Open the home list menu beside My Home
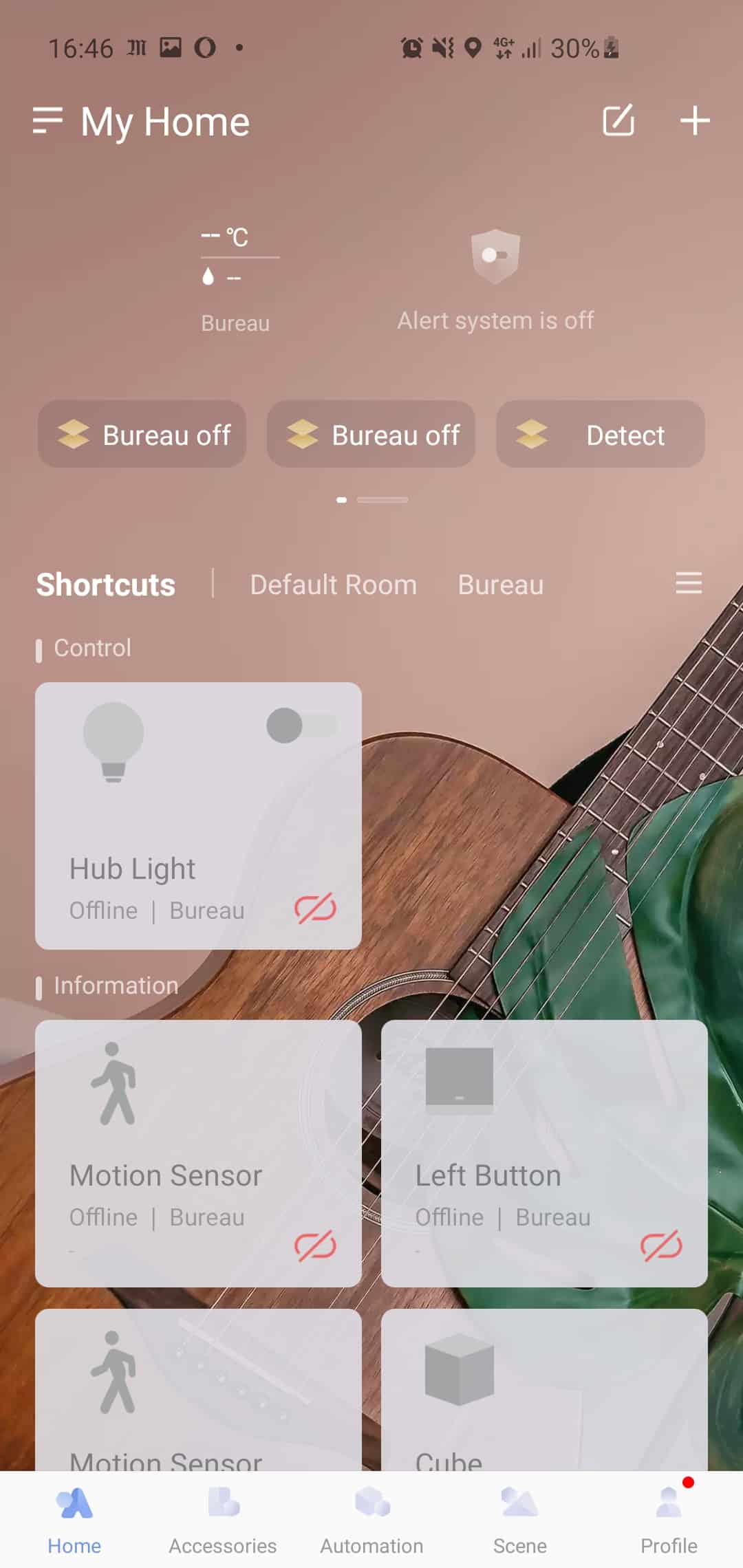743x1568 pixels. [x=47, y=121]
